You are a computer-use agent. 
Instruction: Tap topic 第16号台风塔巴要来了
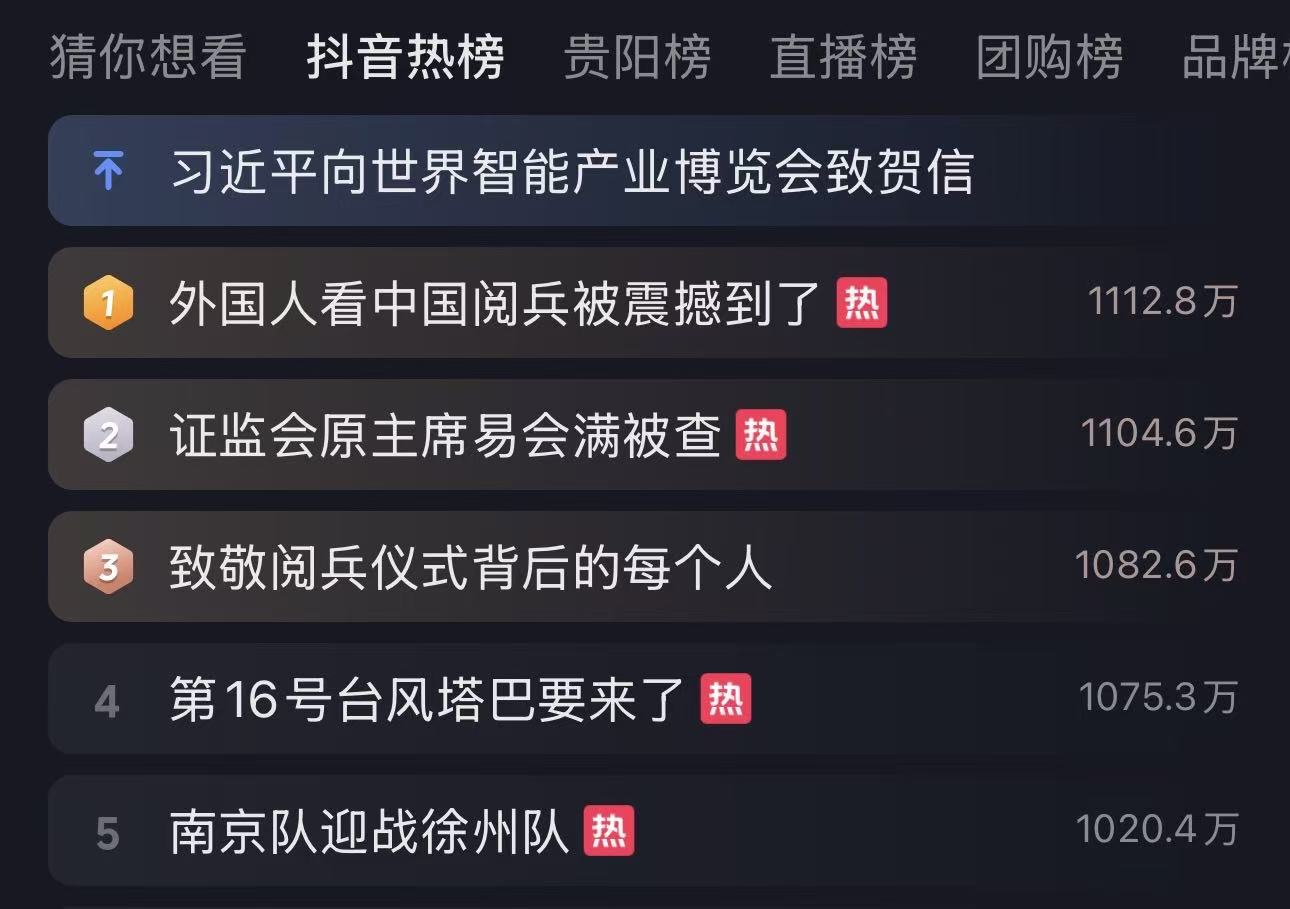pos(427,699)
